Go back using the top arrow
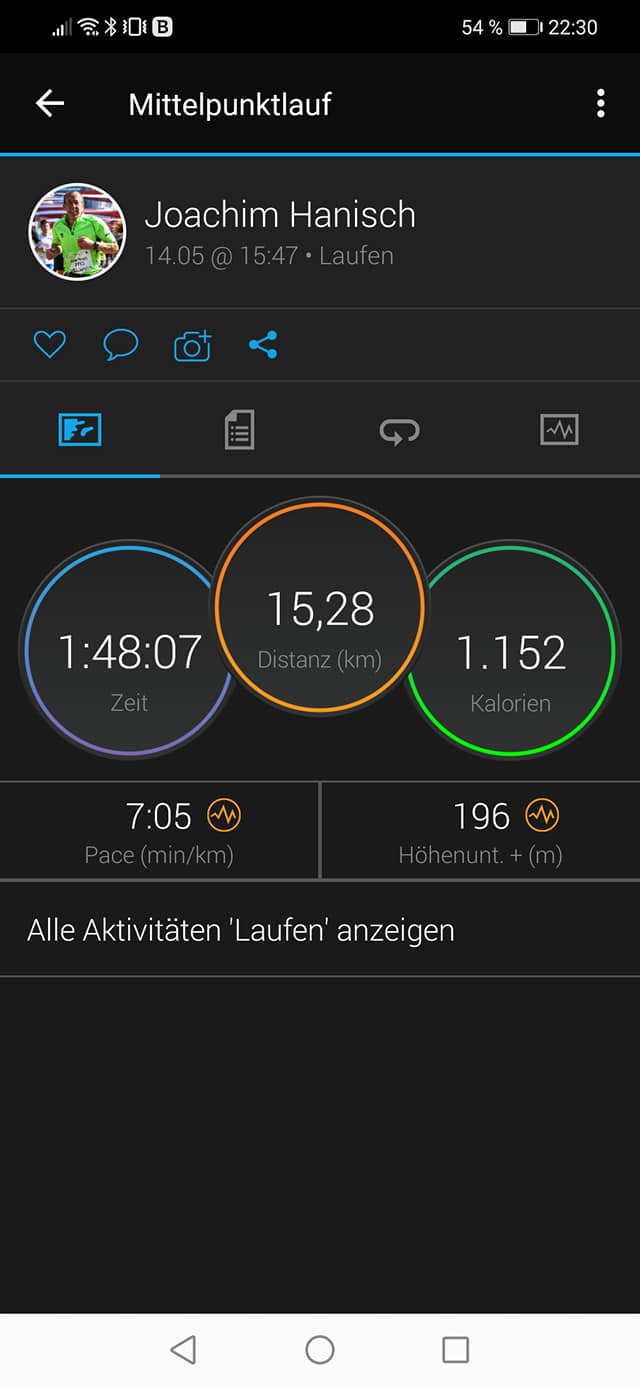Image resolution: width=640 pixels, height=1386 pixels. [50, 103]
